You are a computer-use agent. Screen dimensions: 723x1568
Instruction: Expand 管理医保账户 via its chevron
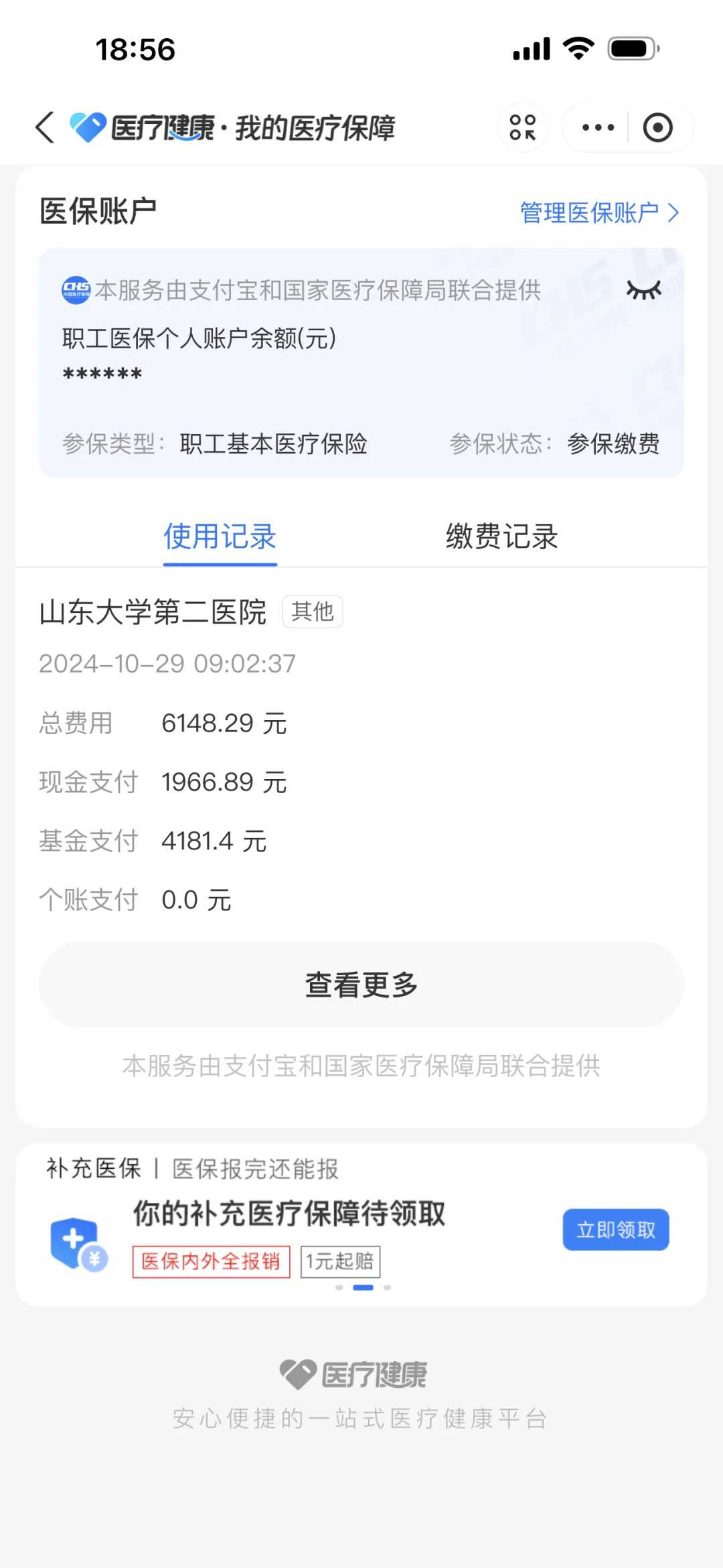(x=673, y=212)
